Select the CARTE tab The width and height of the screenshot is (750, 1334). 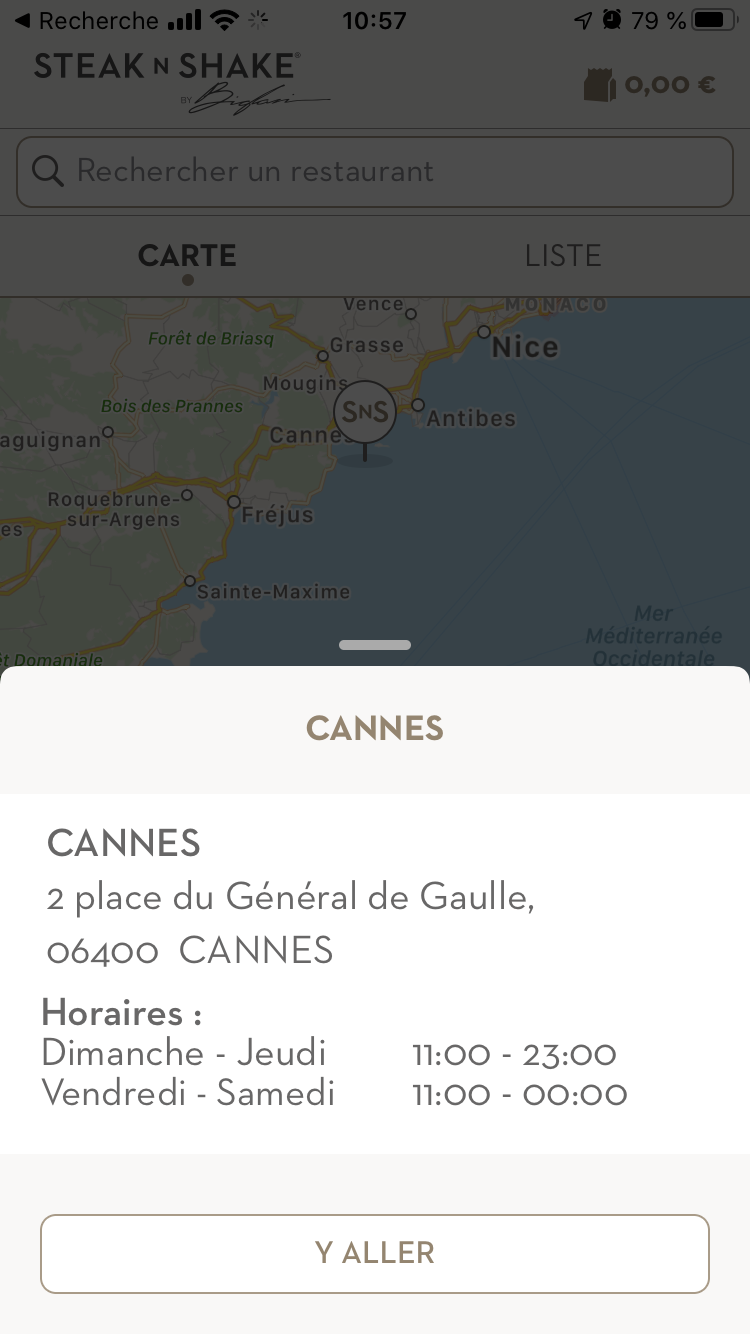click(x=187, y=256)
